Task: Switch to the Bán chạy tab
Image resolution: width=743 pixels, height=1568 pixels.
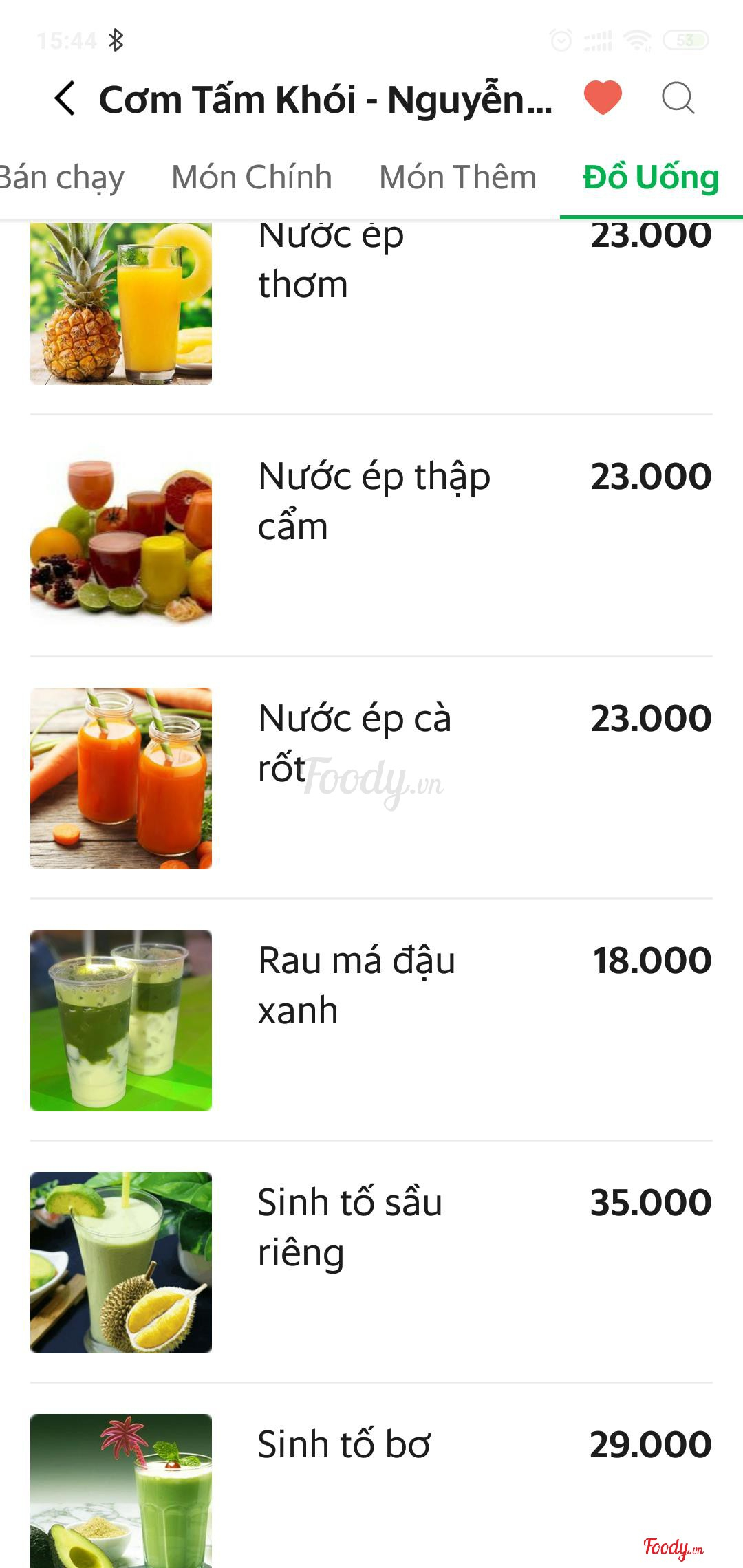Action: [62, 177]
